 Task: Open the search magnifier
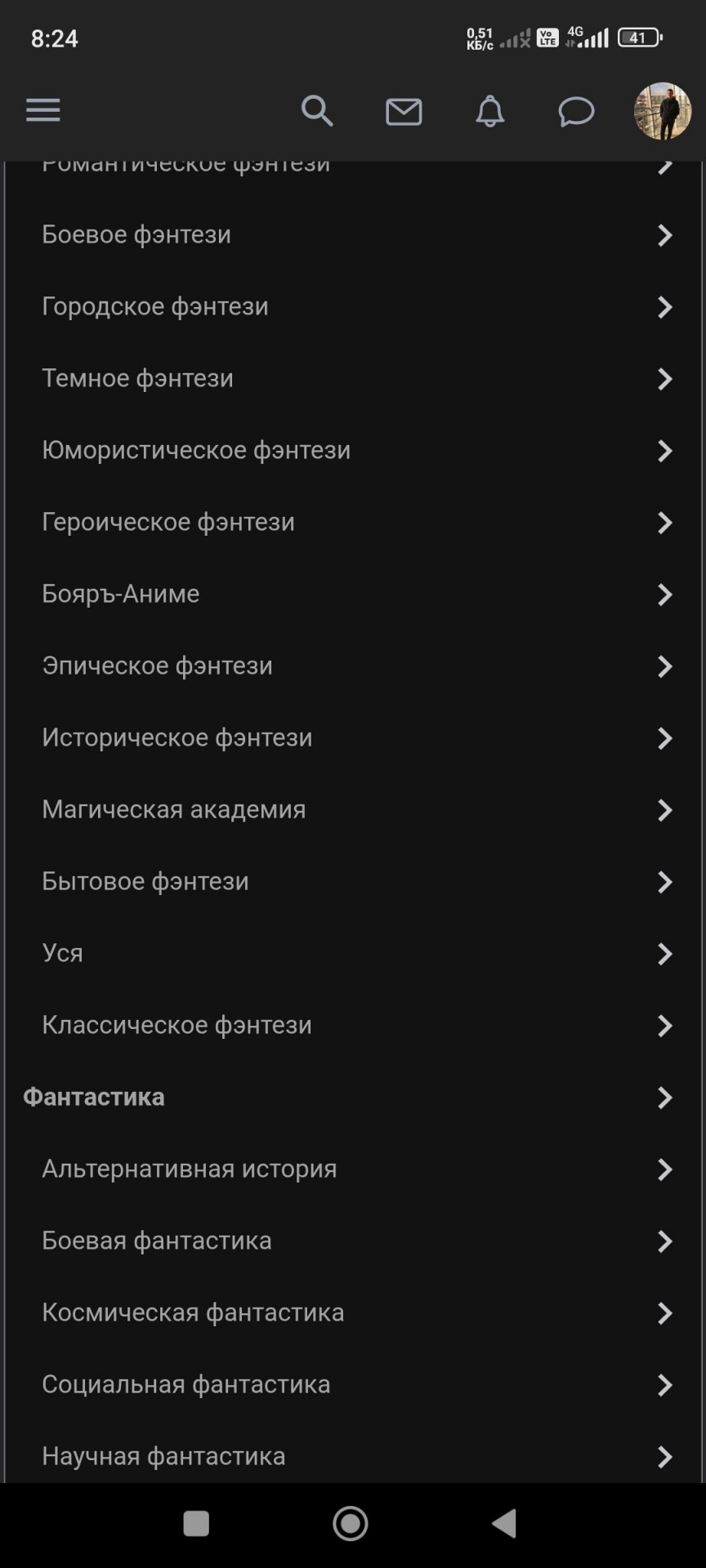pyautogui.click(x=317, y=110)
